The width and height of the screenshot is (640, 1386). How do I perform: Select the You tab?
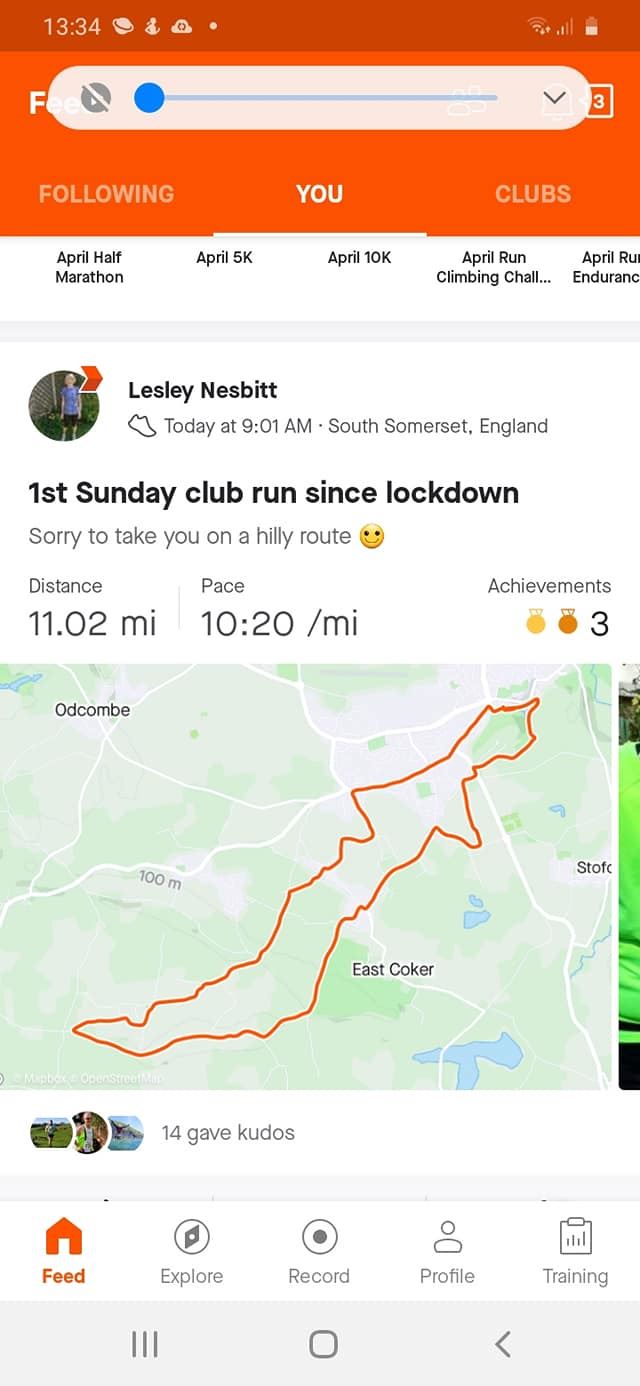(x=319, y=194)
